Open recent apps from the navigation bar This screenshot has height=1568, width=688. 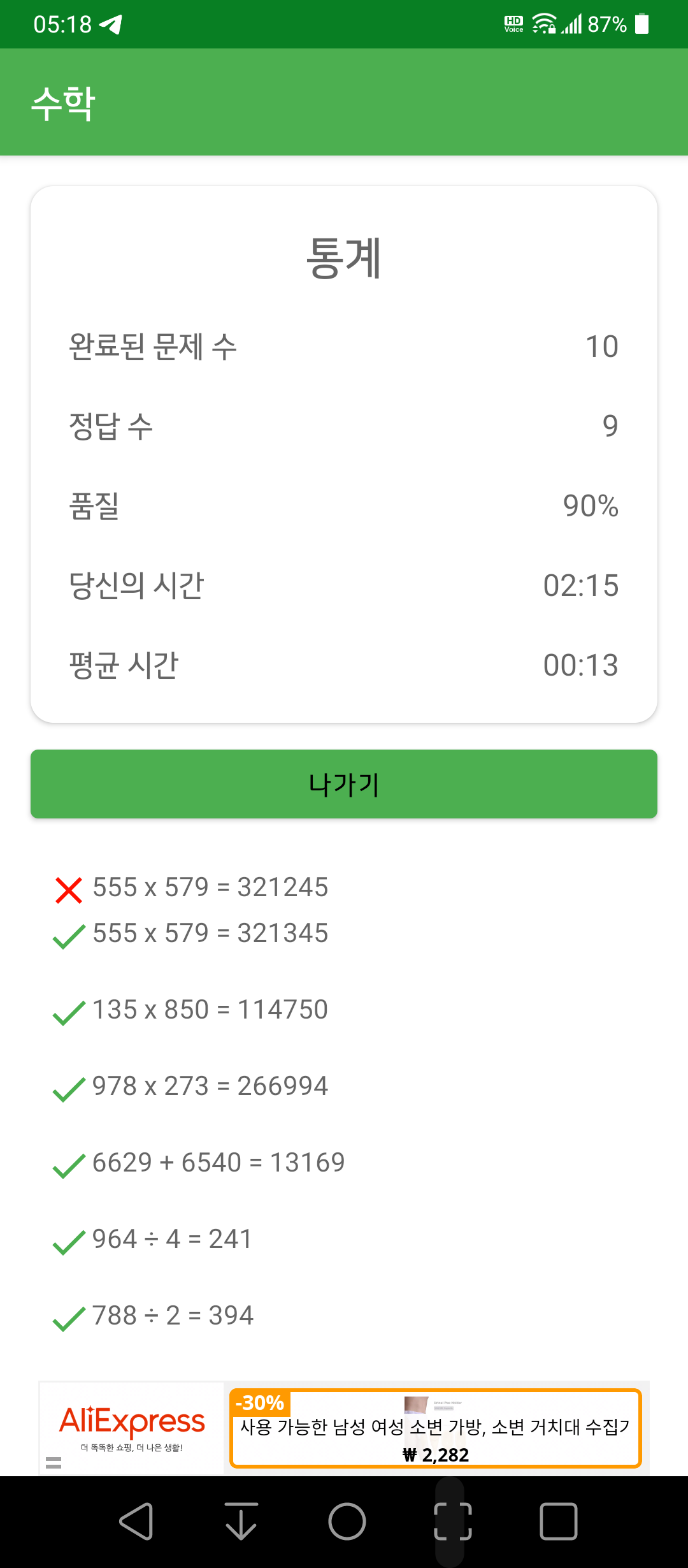[559, 1521]
